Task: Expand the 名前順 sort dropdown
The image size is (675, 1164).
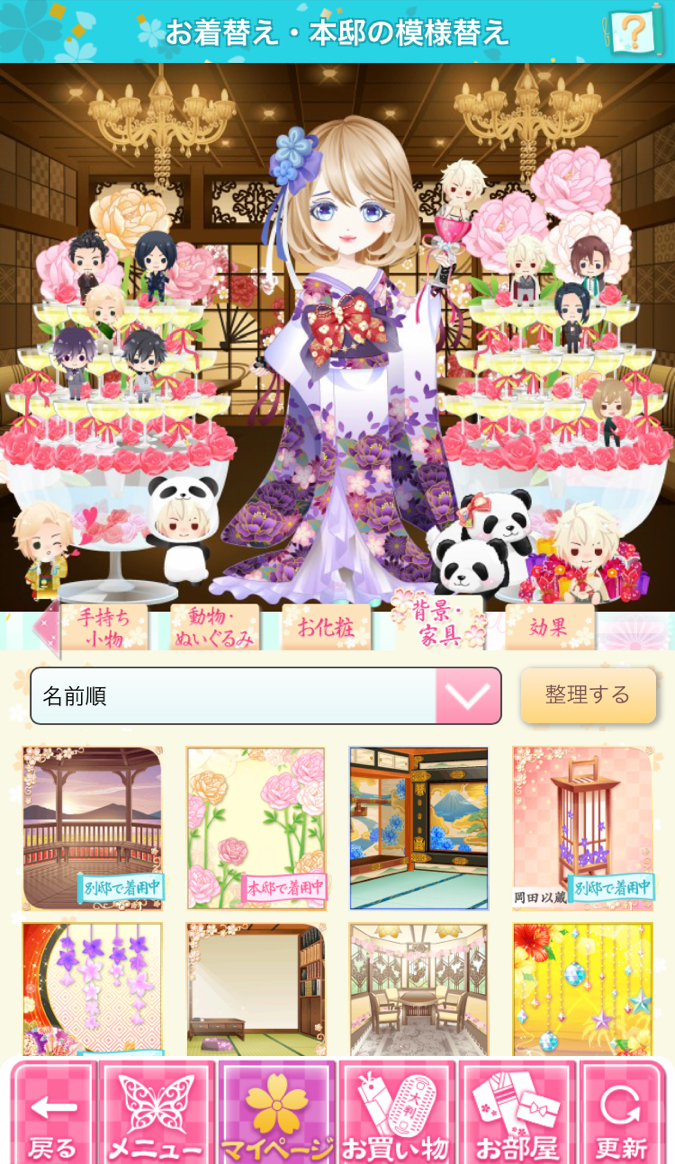Action: pos(467,696)
